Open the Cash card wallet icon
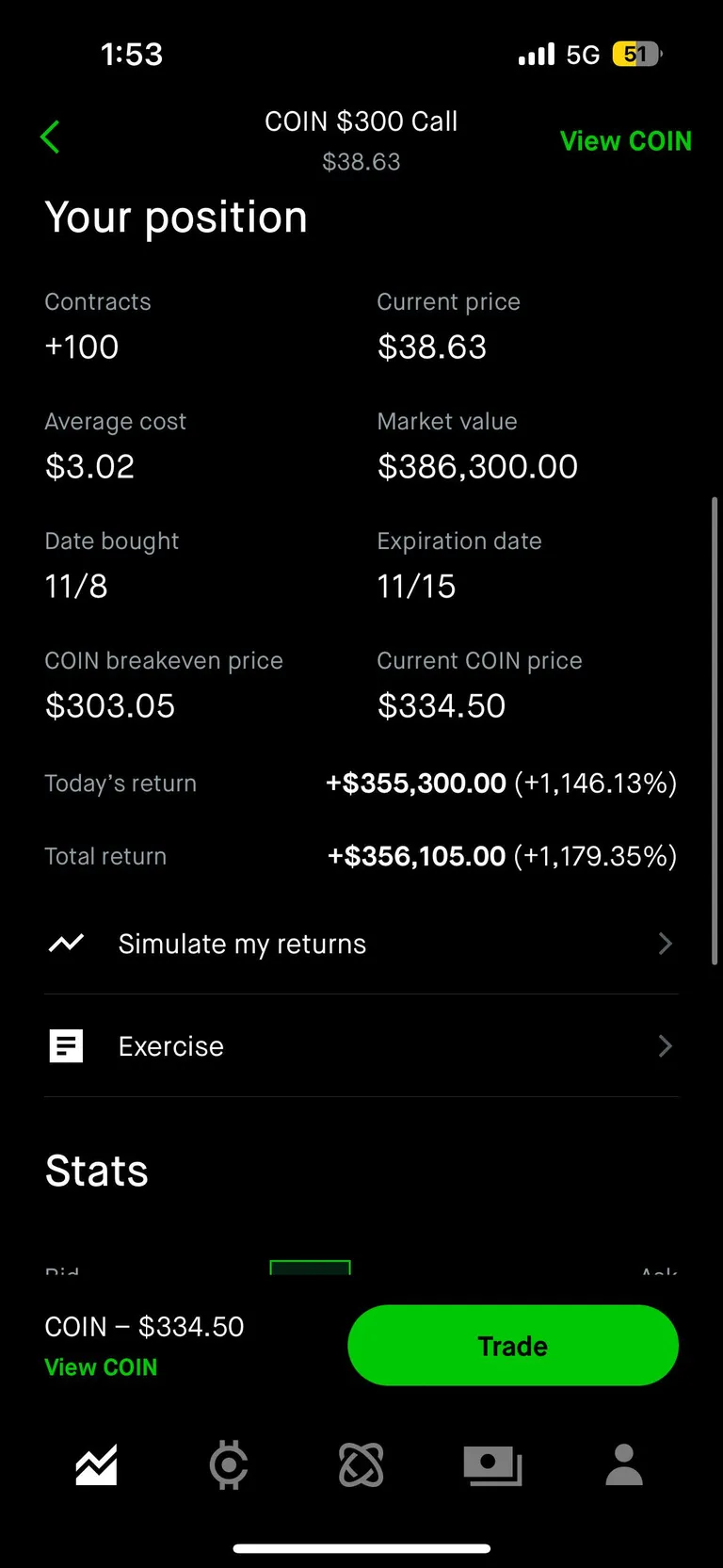 [x=491, y=1465]
